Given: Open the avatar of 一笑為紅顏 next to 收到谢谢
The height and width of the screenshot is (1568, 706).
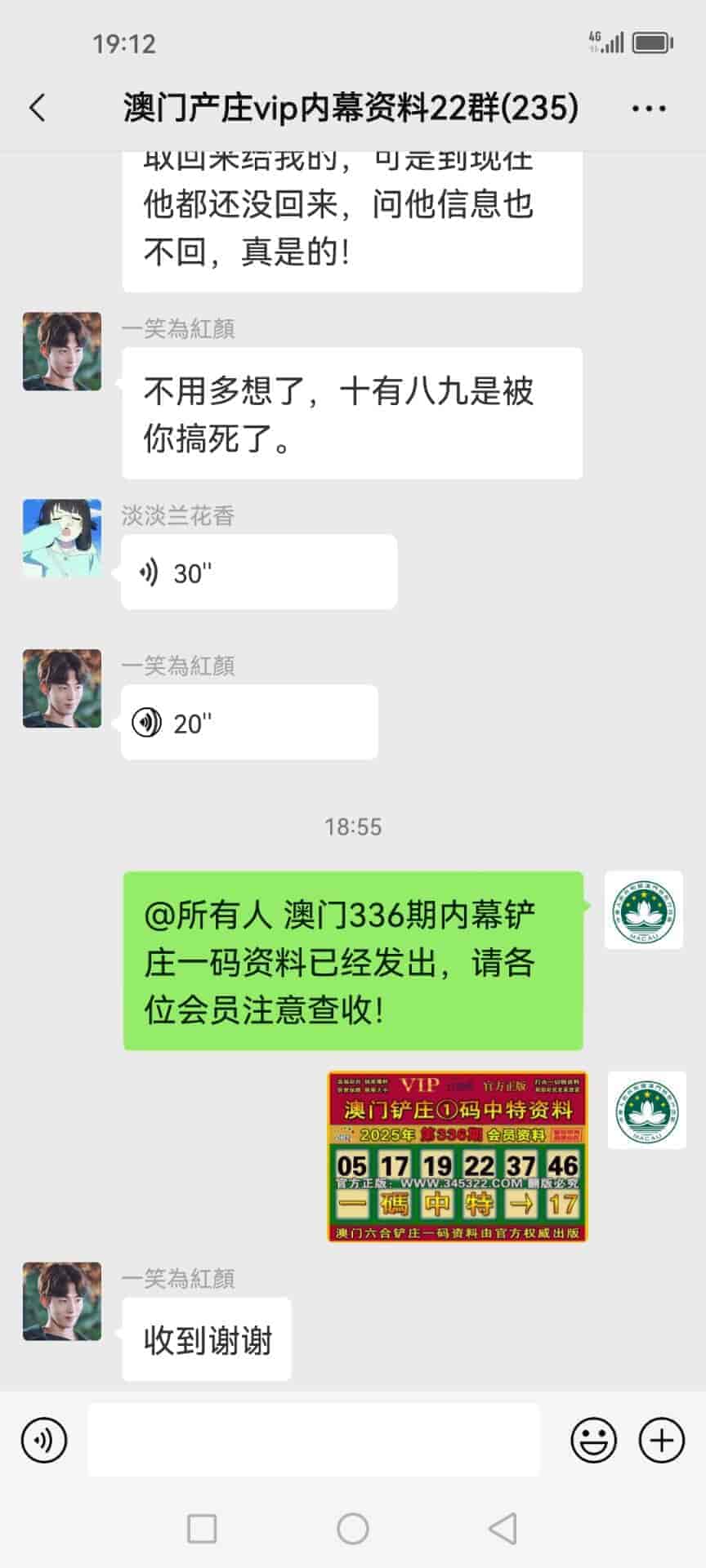Looking at the screenshot, I should (x=62, y=1301).
